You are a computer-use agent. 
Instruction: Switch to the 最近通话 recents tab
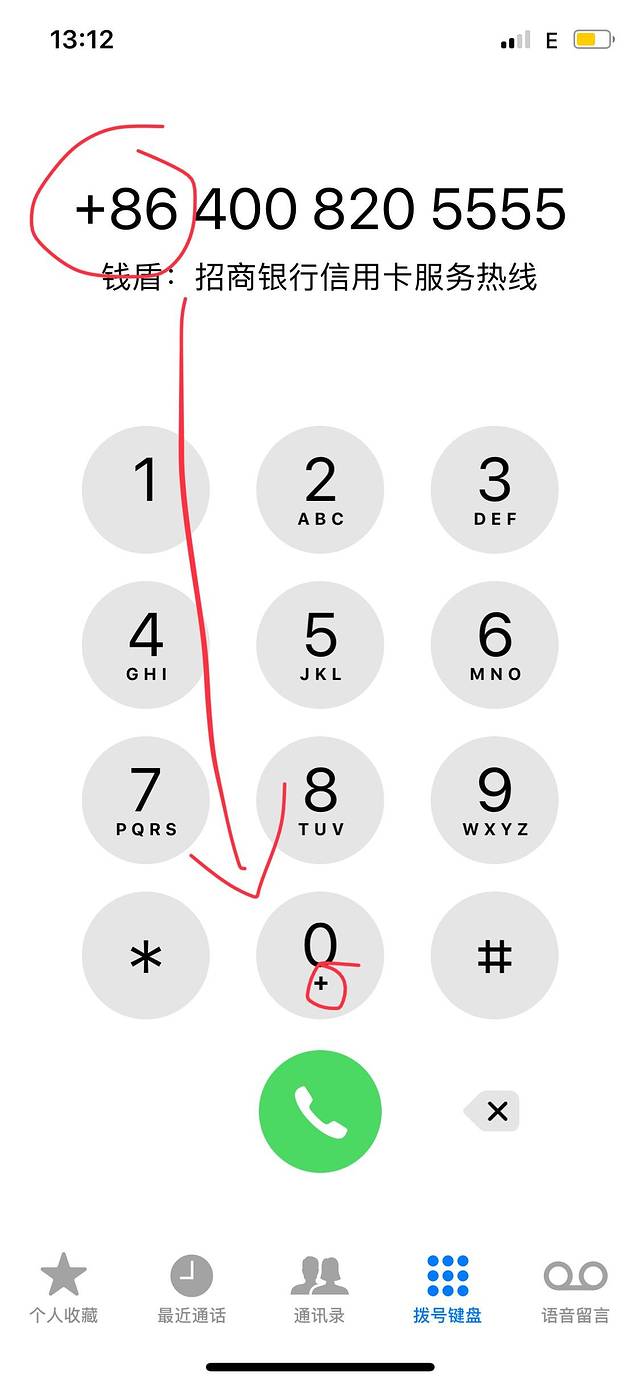click(x=191, y=1289)
